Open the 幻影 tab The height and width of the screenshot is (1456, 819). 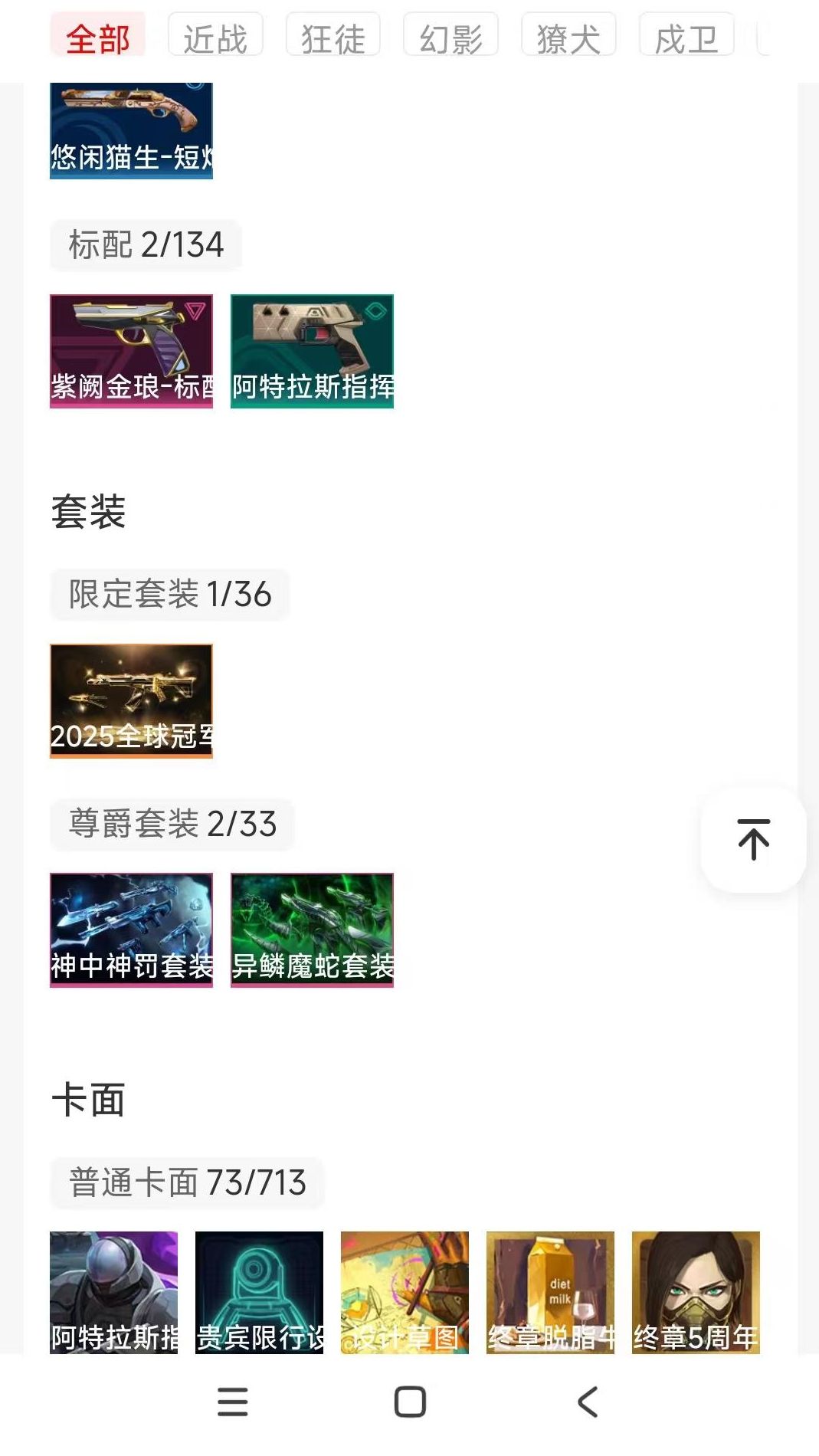pyautogui.click(x=450, y=36)
